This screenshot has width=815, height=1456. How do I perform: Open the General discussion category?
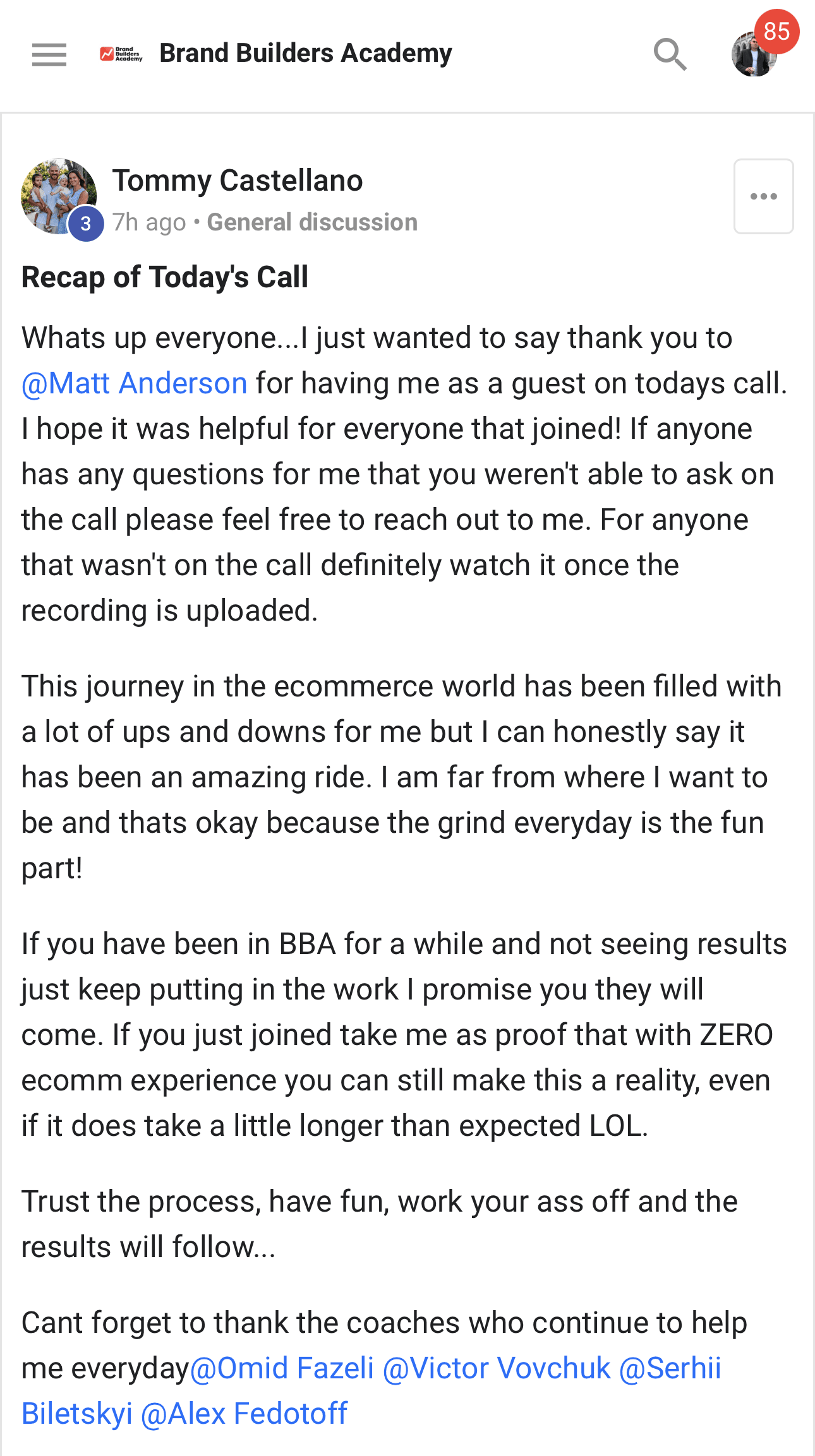point(312,222)
